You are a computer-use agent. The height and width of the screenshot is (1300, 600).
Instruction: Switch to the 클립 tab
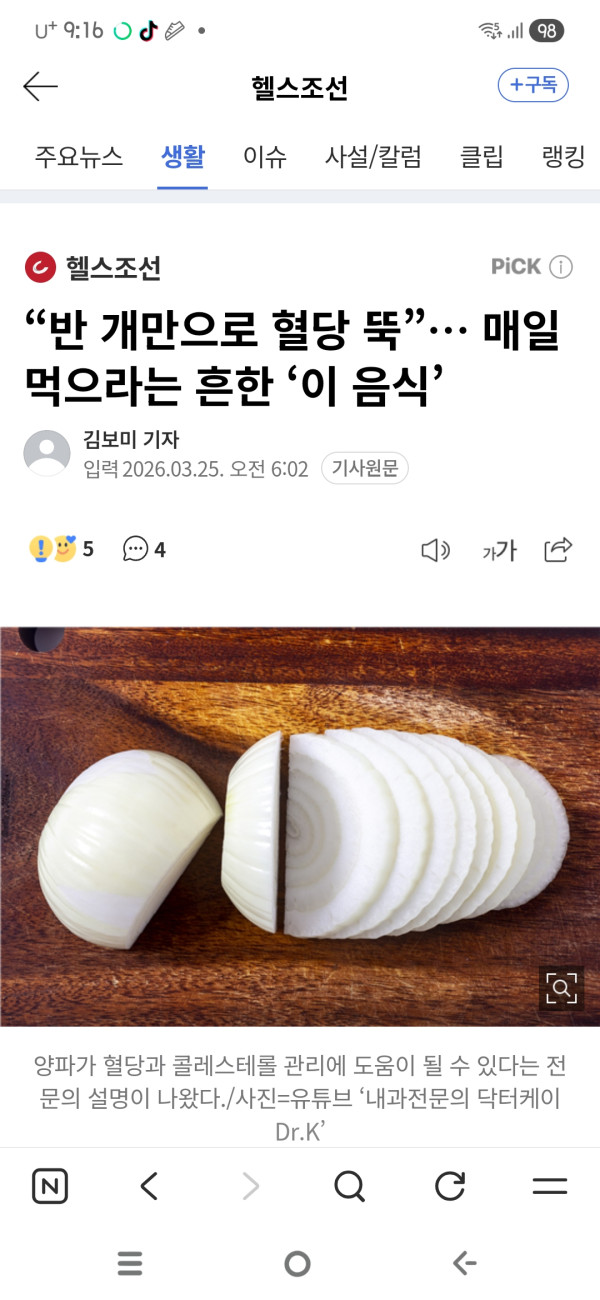pyautogui.click(x=481, y=157)
